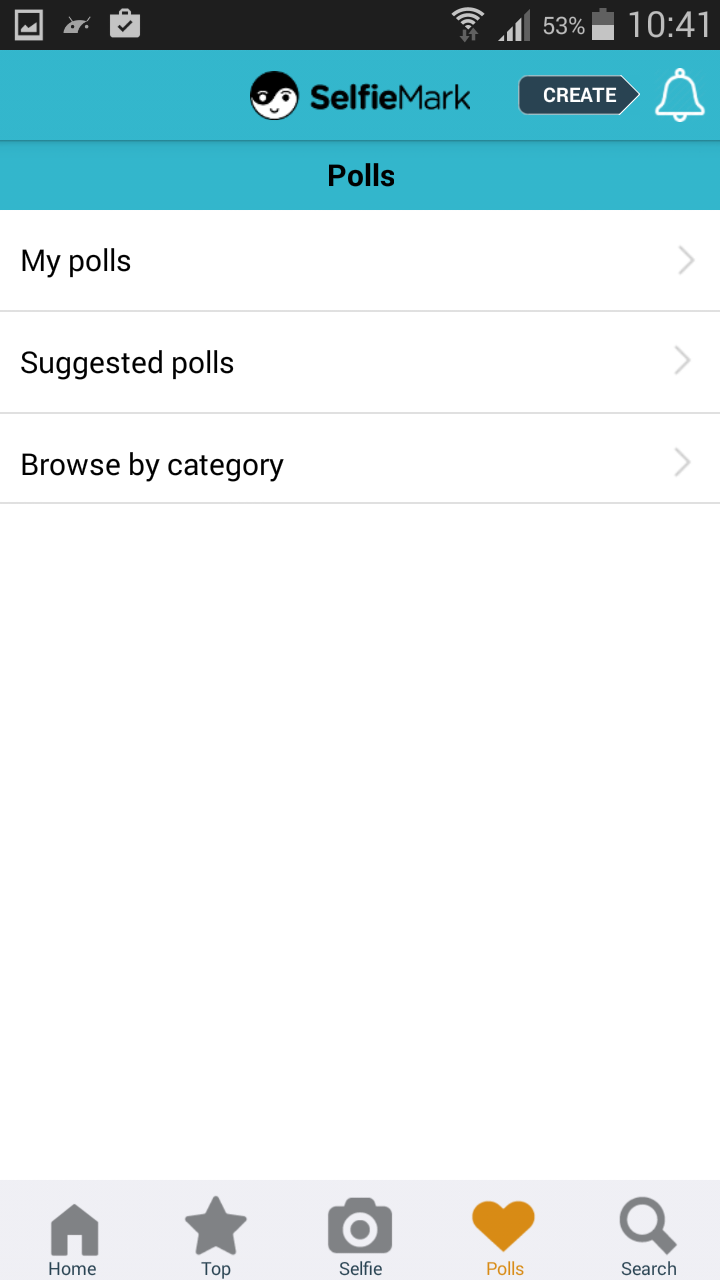720x1280 pixels.
Task: Tap the CREATE button
Action: pos(578,96)
